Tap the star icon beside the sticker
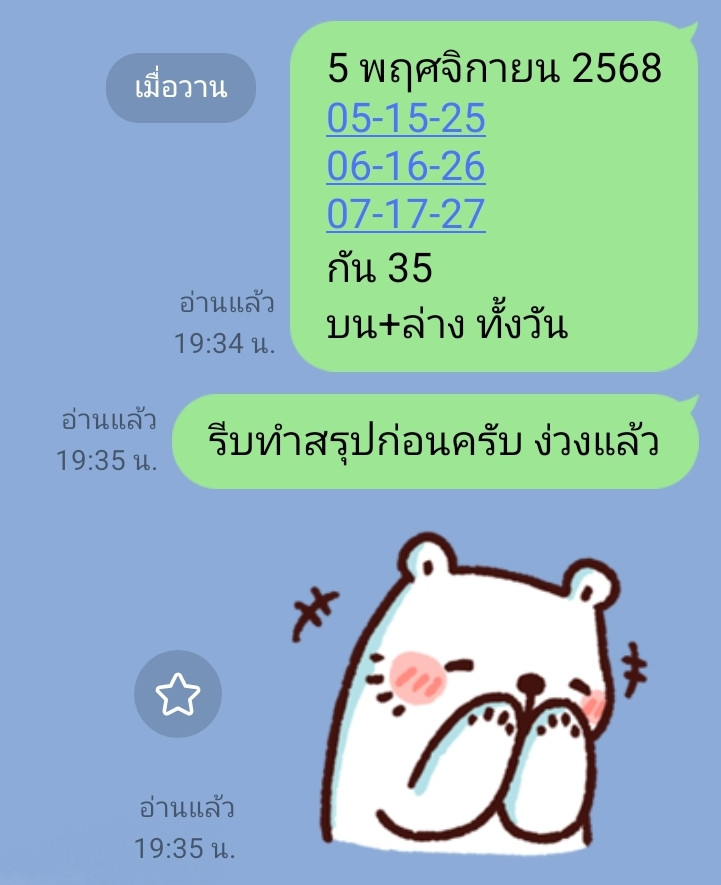 click(178, 694)
